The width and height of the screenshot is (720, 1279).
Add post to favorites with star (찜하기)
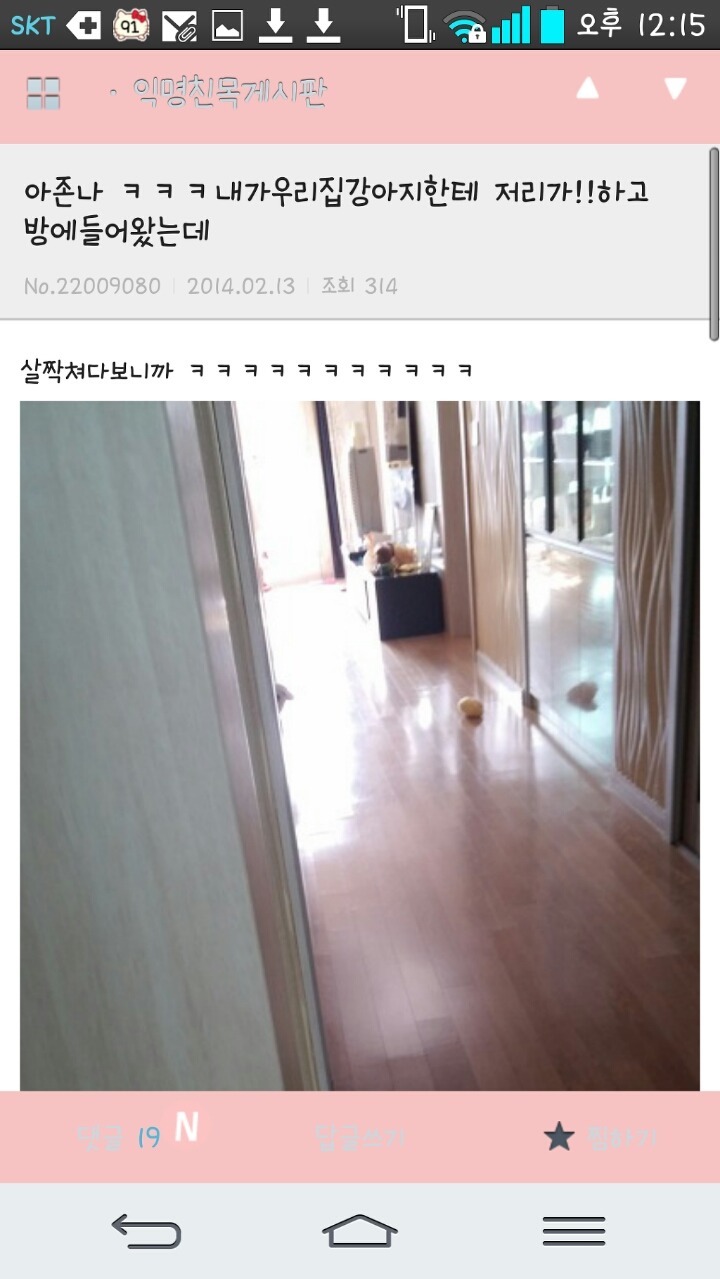(x=600, y=1136)
